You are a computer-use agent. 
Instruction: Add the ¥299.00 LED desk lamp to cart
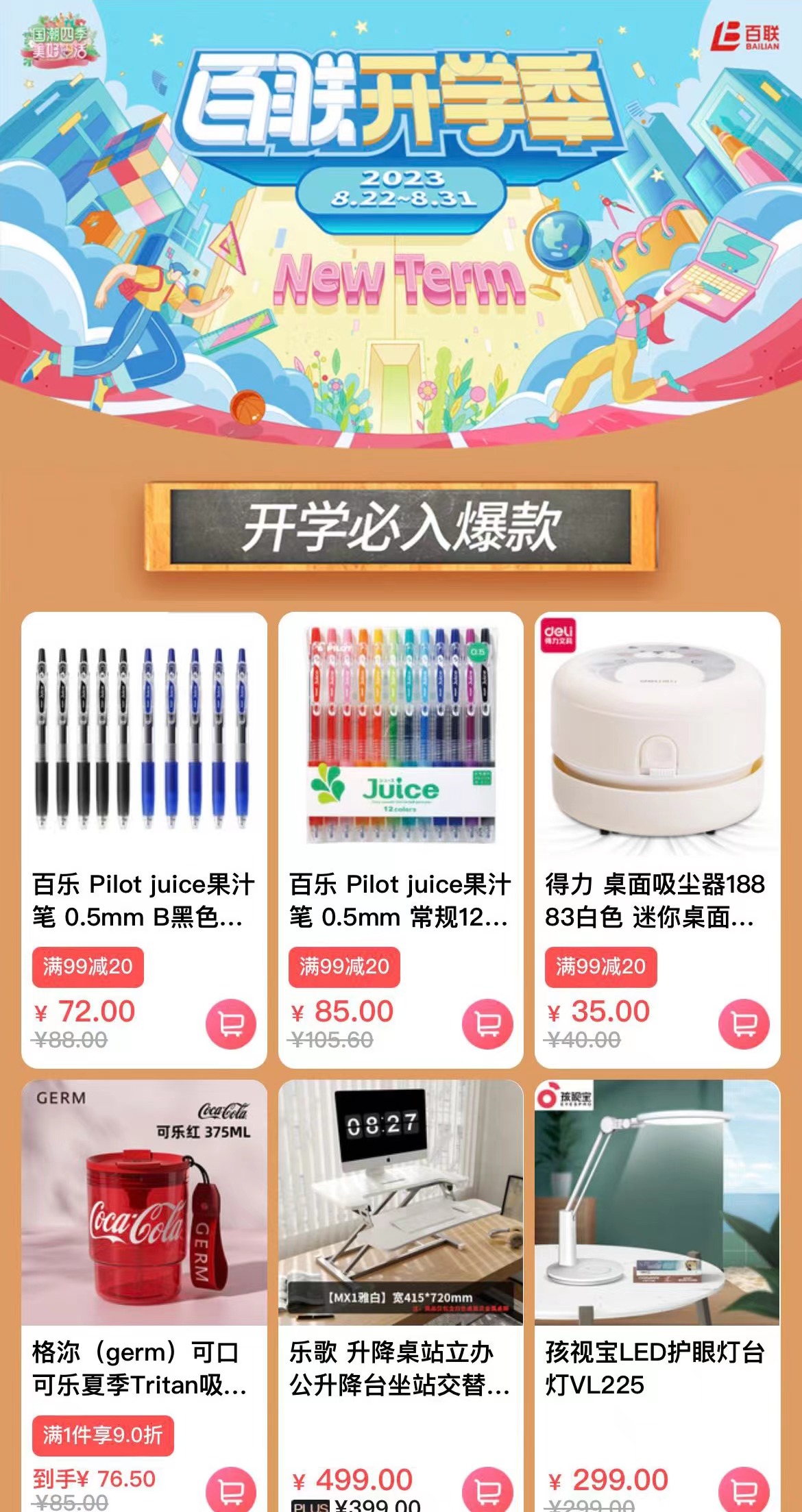tap(744, 1490)
